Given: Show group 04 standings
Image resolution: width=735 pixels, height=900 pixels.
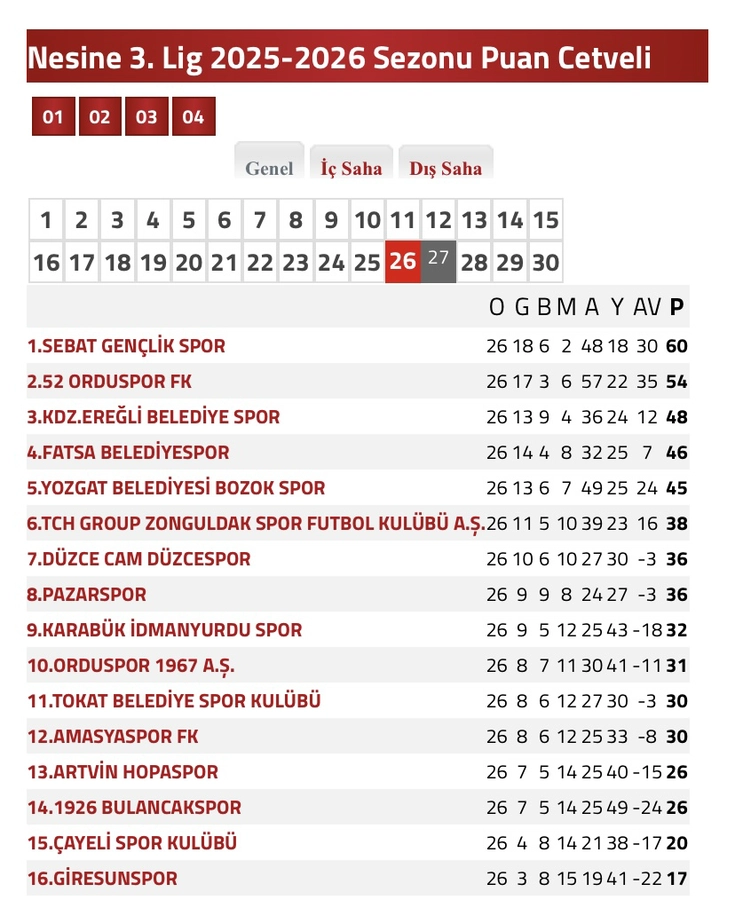Looking at the screenshot, I should click(193, 117).
